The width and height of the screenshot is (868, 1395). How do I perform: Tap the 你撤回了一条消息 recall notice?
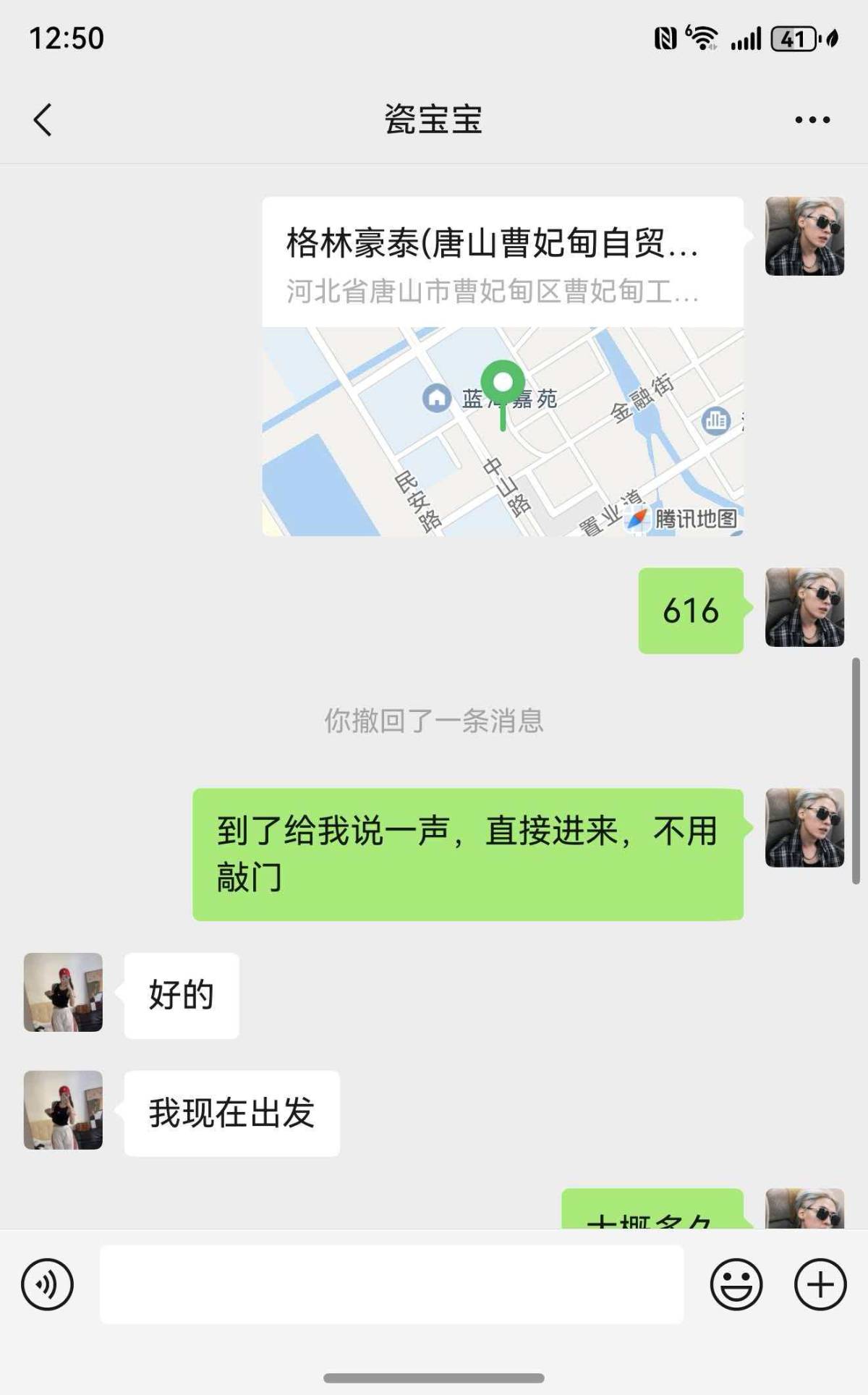(434, 720)
